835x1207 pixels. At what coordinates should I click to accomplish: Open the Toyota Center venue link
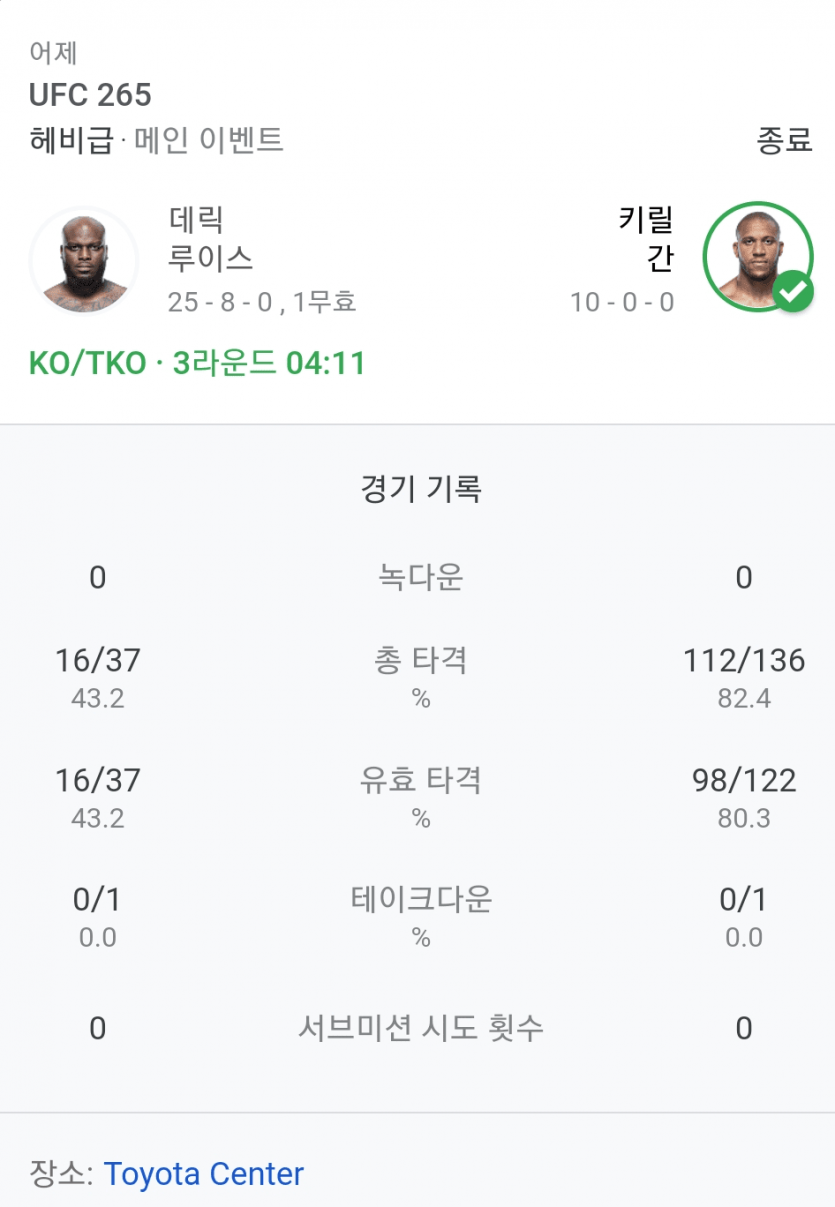tap(203, 1173)
